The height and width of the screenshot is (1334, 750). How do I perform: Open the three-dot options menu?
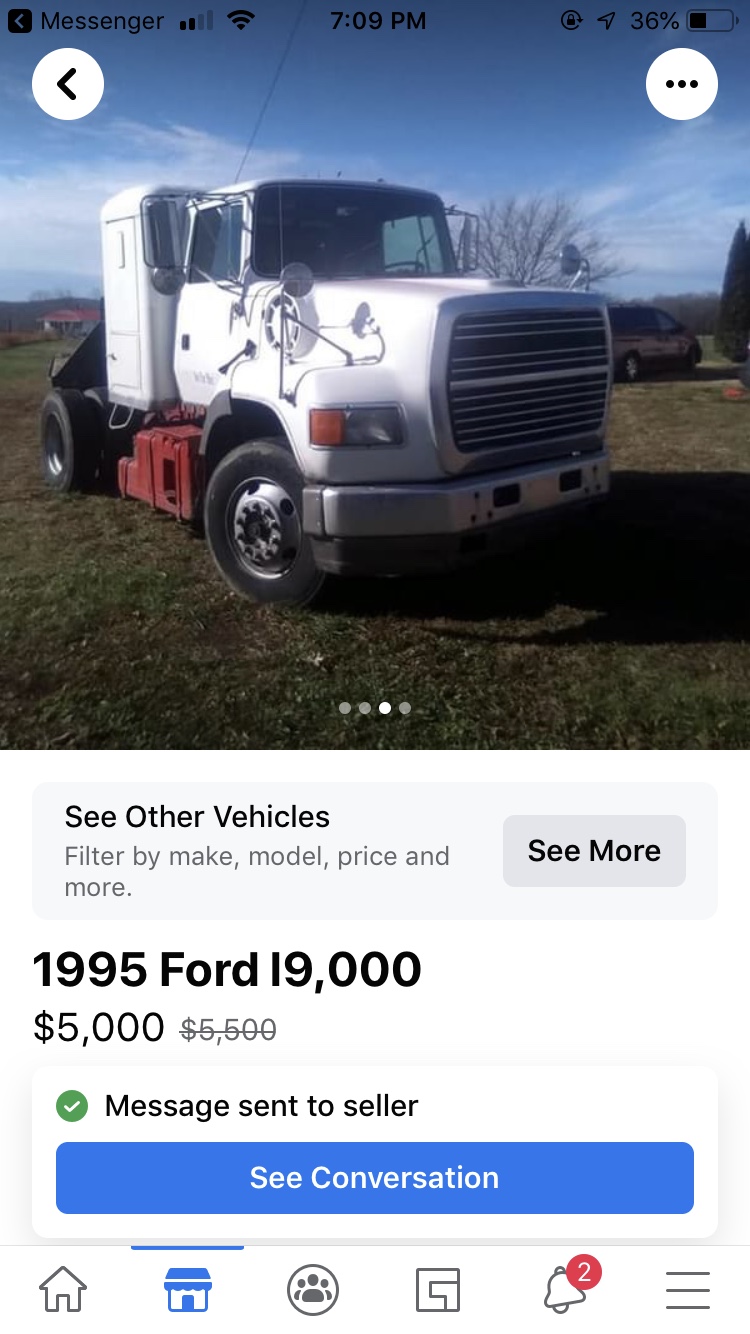pos(681,85)
